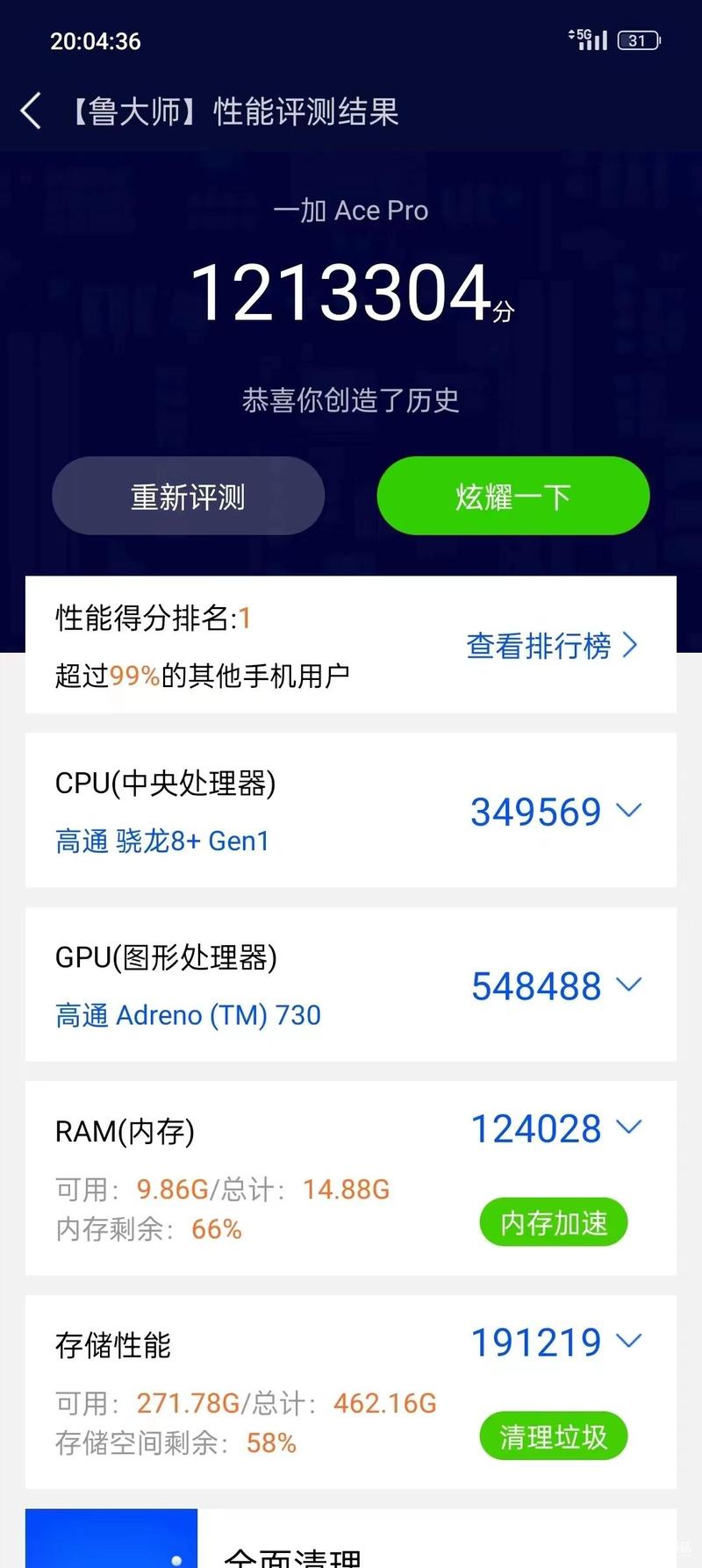Tap 清理垃圾 to clean junk files
This screenshot has height=1568, width=702.
pyautogui.click(x=553, y=1436)
